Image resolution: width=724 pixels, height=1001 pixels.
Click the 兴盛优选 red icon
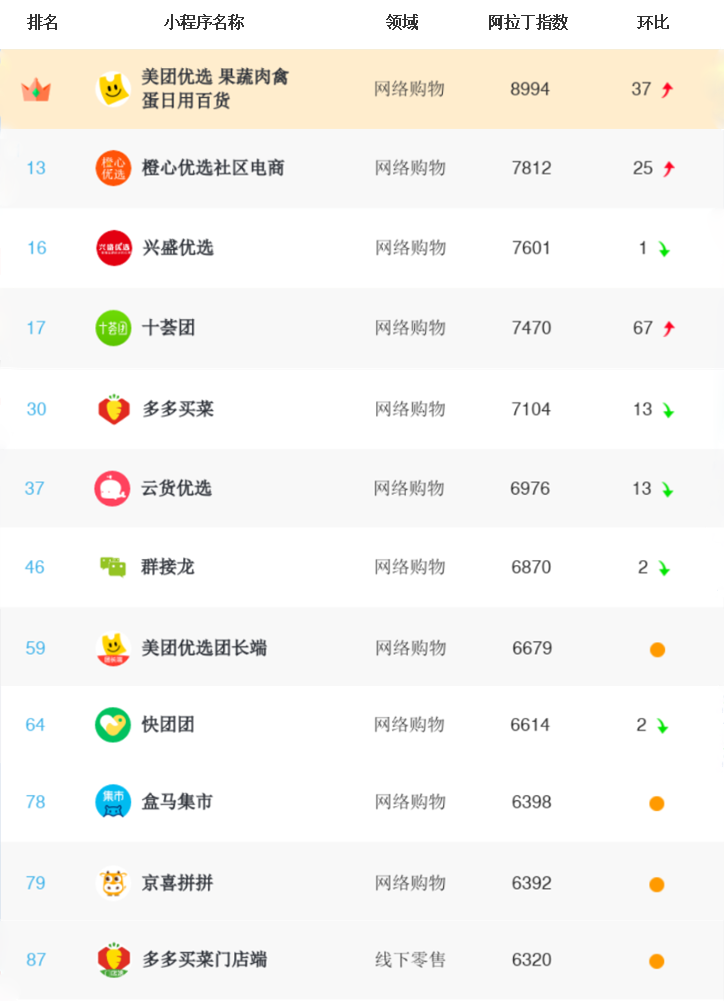click(113, 247)
